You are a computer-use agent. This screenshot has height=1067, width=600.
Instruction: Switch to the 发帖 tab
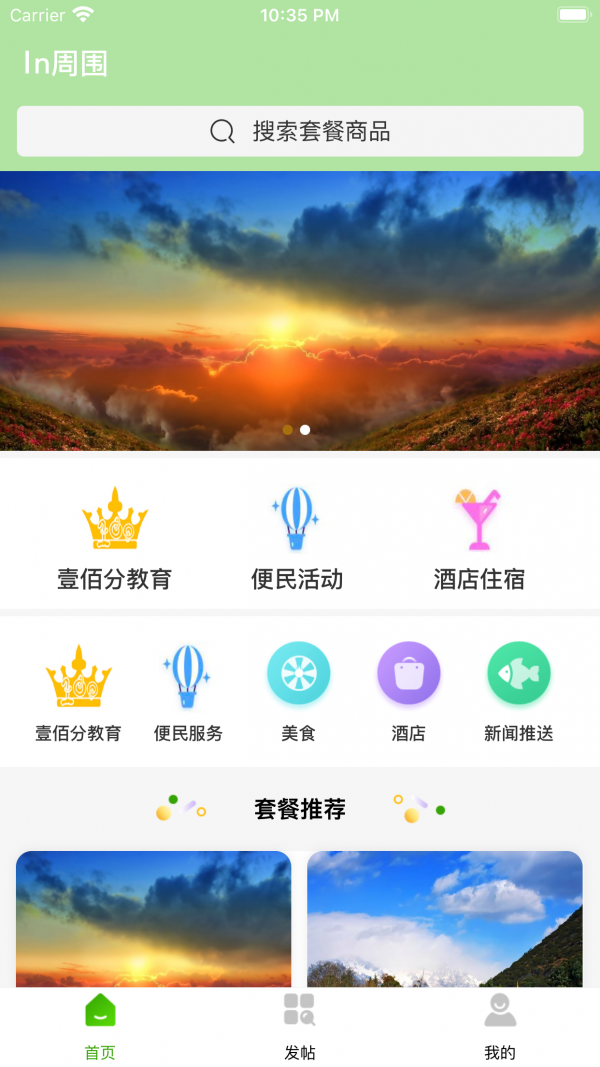point(300,1026)
